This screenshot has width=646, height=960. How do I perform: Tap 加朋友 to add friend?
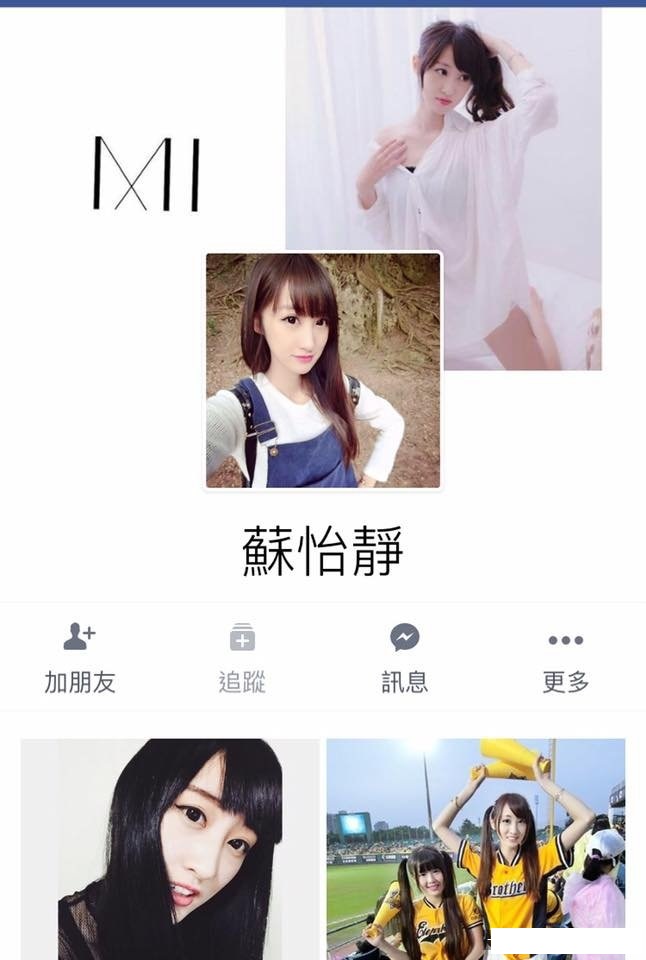(x=80, y=656)
